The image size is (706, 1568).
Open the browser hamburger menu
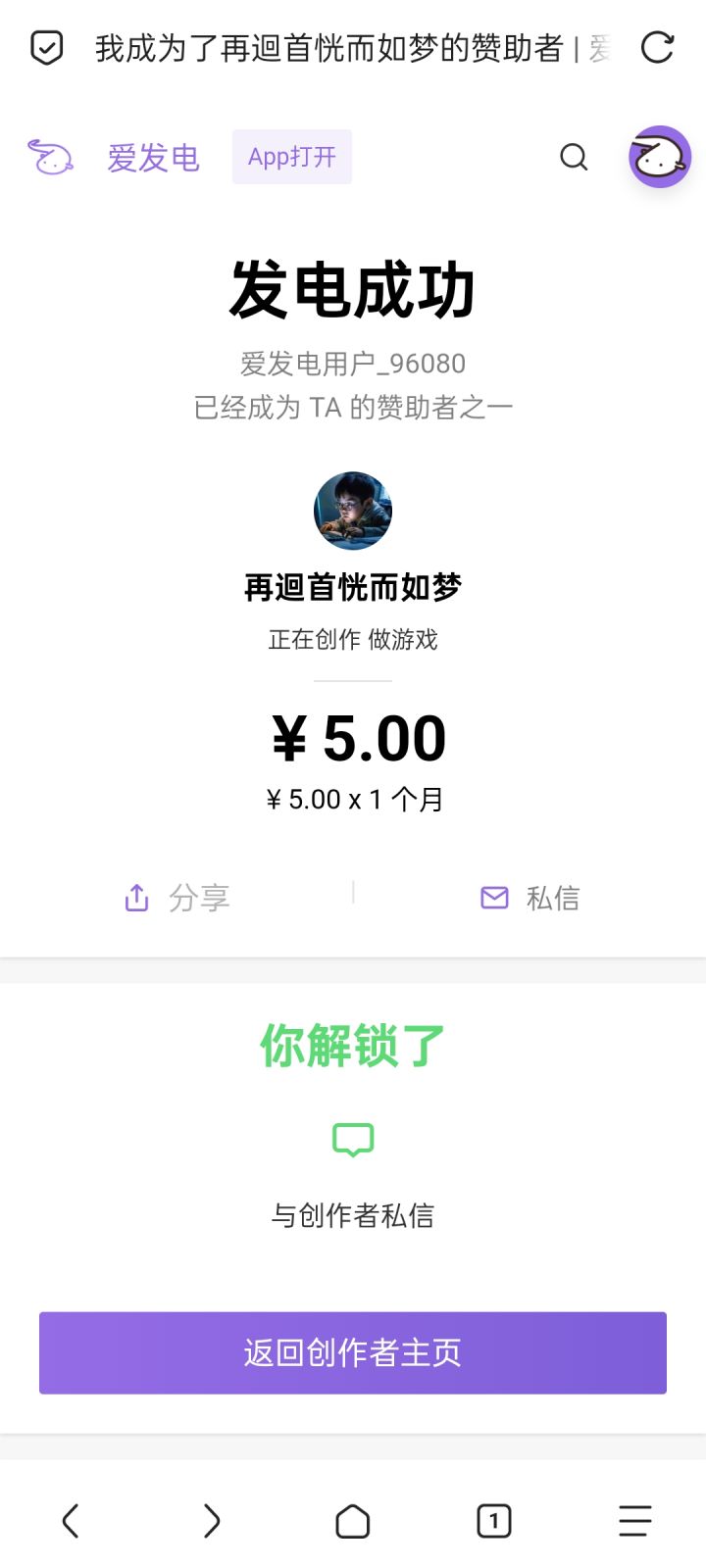[635, 1521]
